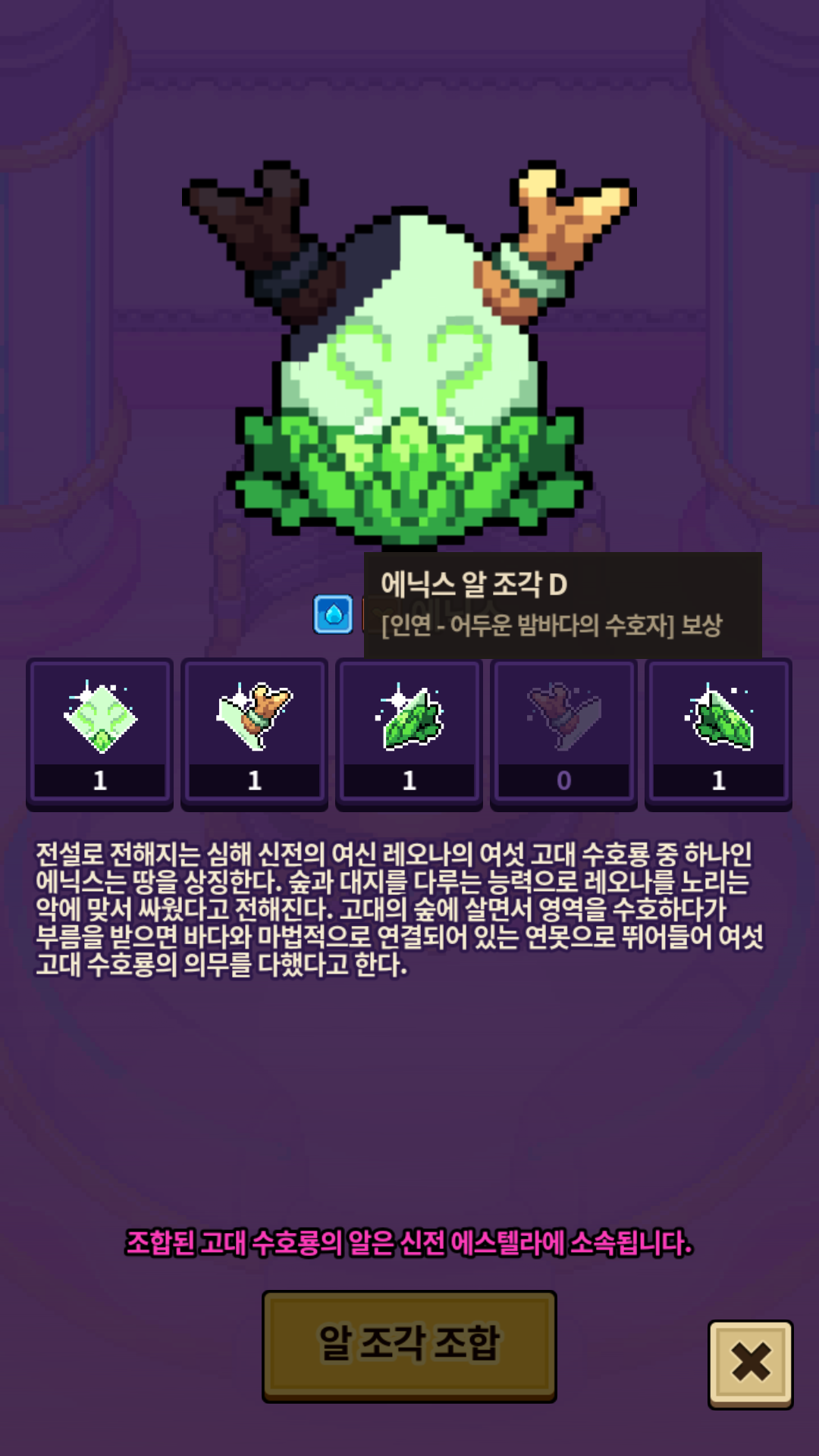This screenshot has width=819, height=1456.
Task: Select the middle green leaf fragment
Action: [409, 734]
